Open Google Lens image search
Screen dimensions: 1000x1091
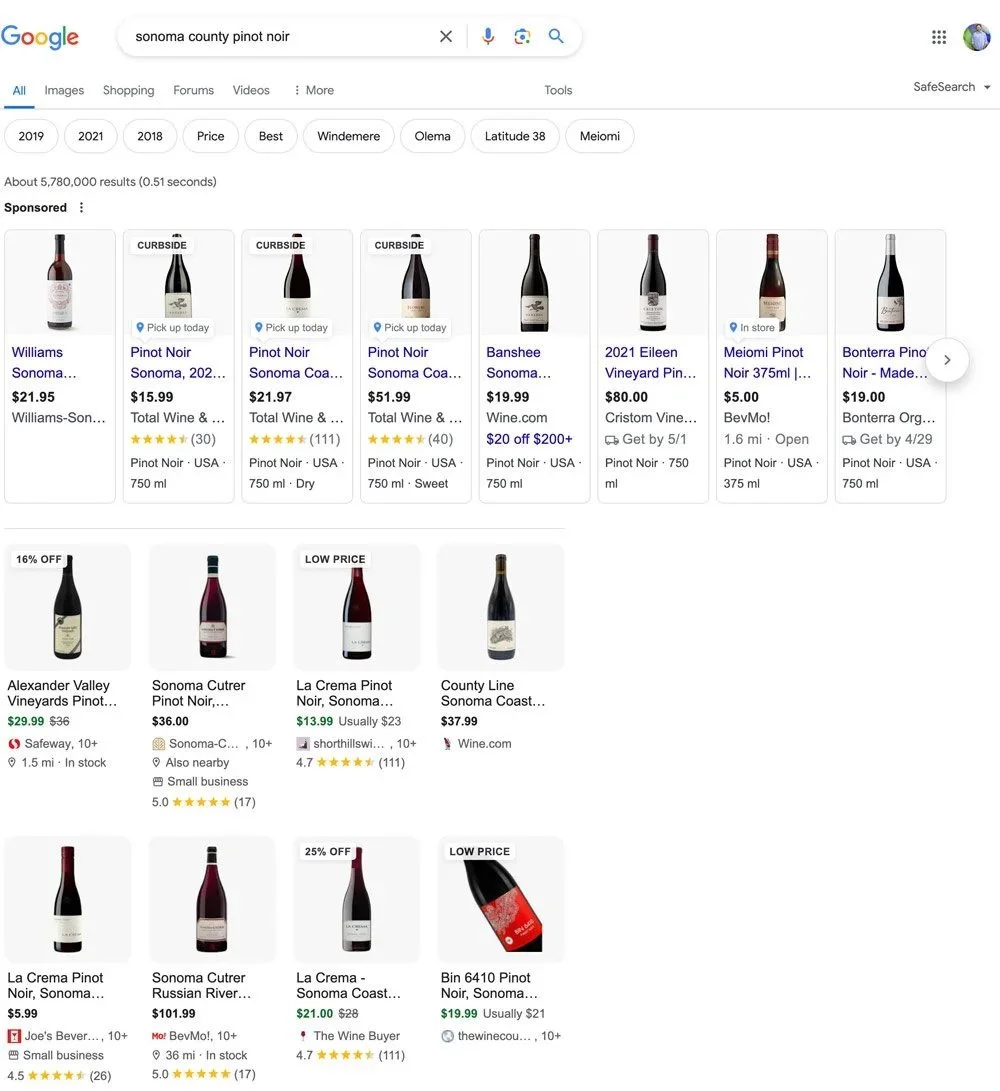click(x=522, y=36)
